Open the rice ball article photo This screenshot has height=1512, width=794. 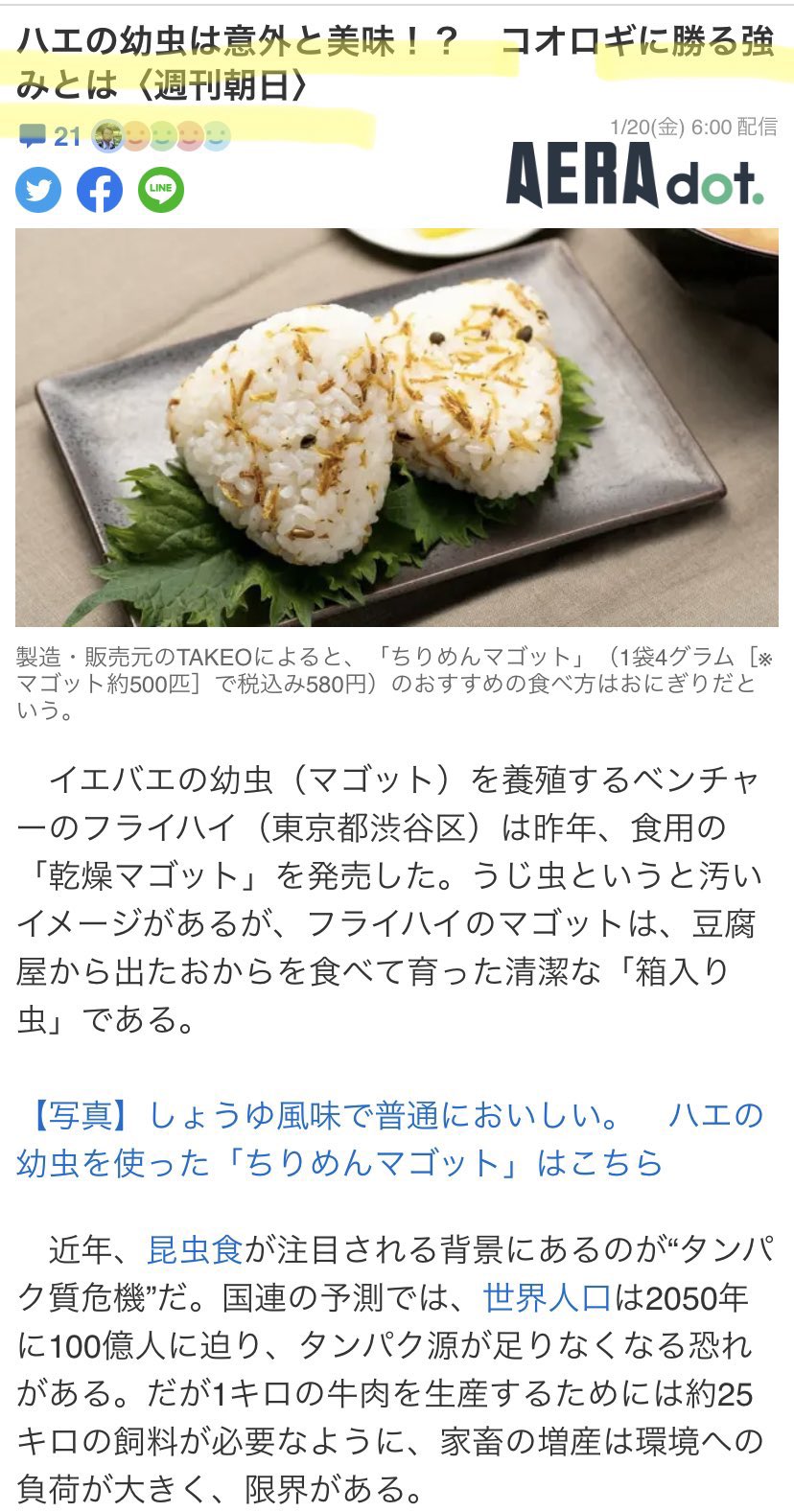[397, 427]
